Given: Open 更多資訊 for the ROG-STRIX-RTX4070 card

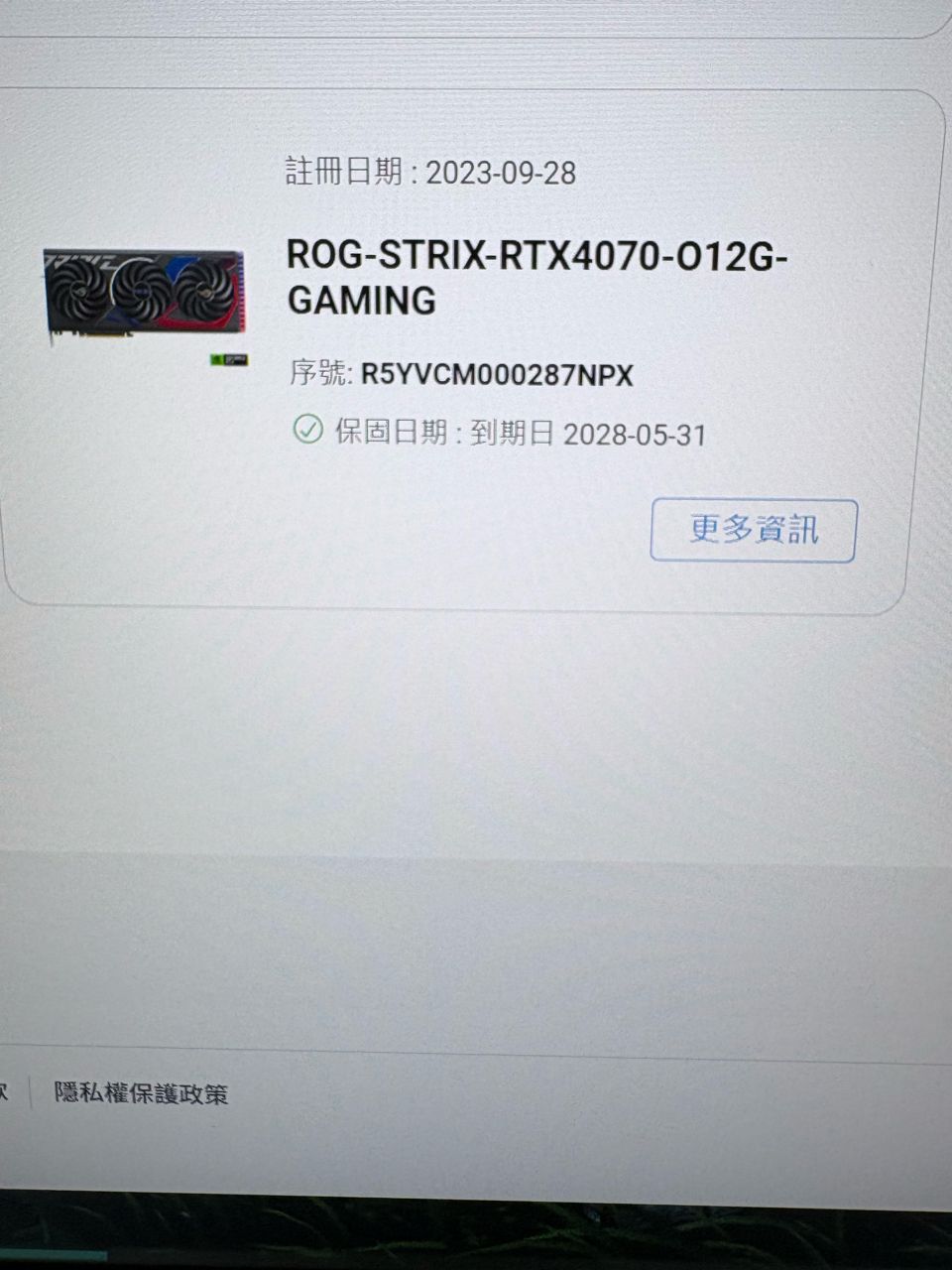Looking at the screenshot, I should click(753, 531).
